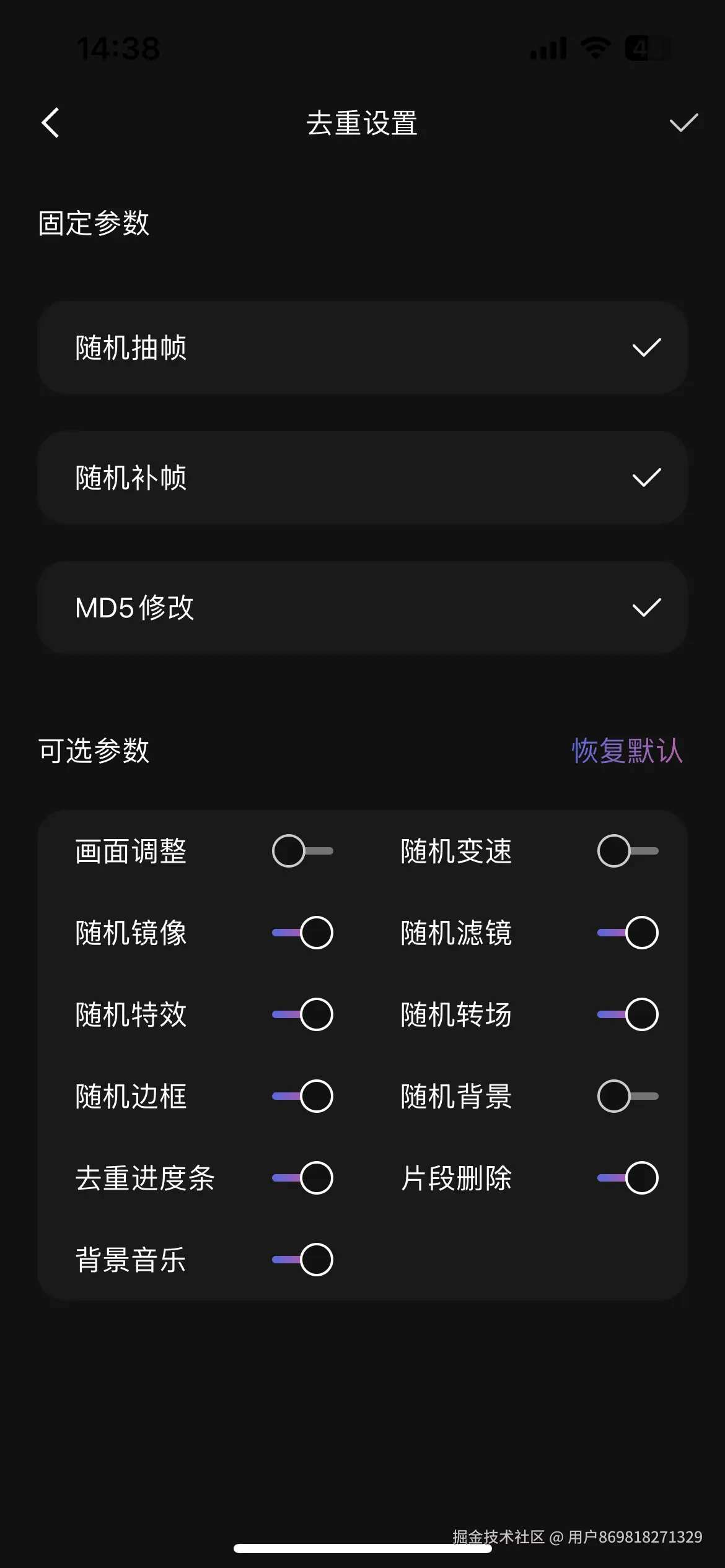Image resolution: width=725 pixels, height=1568 pixels.
Task: Select the 随机补帧 option row
Action: click(x=362, y=477)
